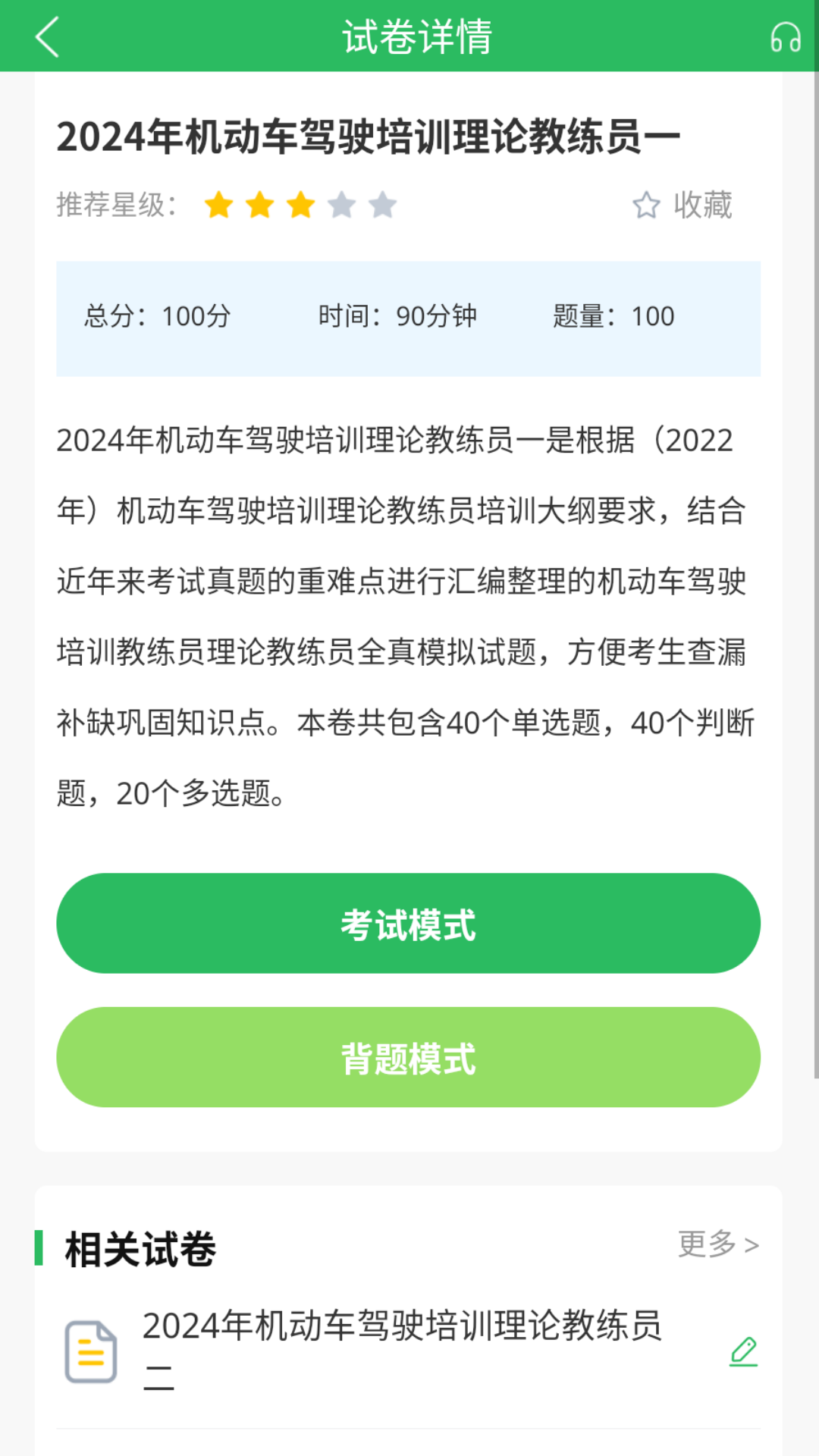
Task: Tap the chevron next to 更多
Action: [x=752, y=1244]
